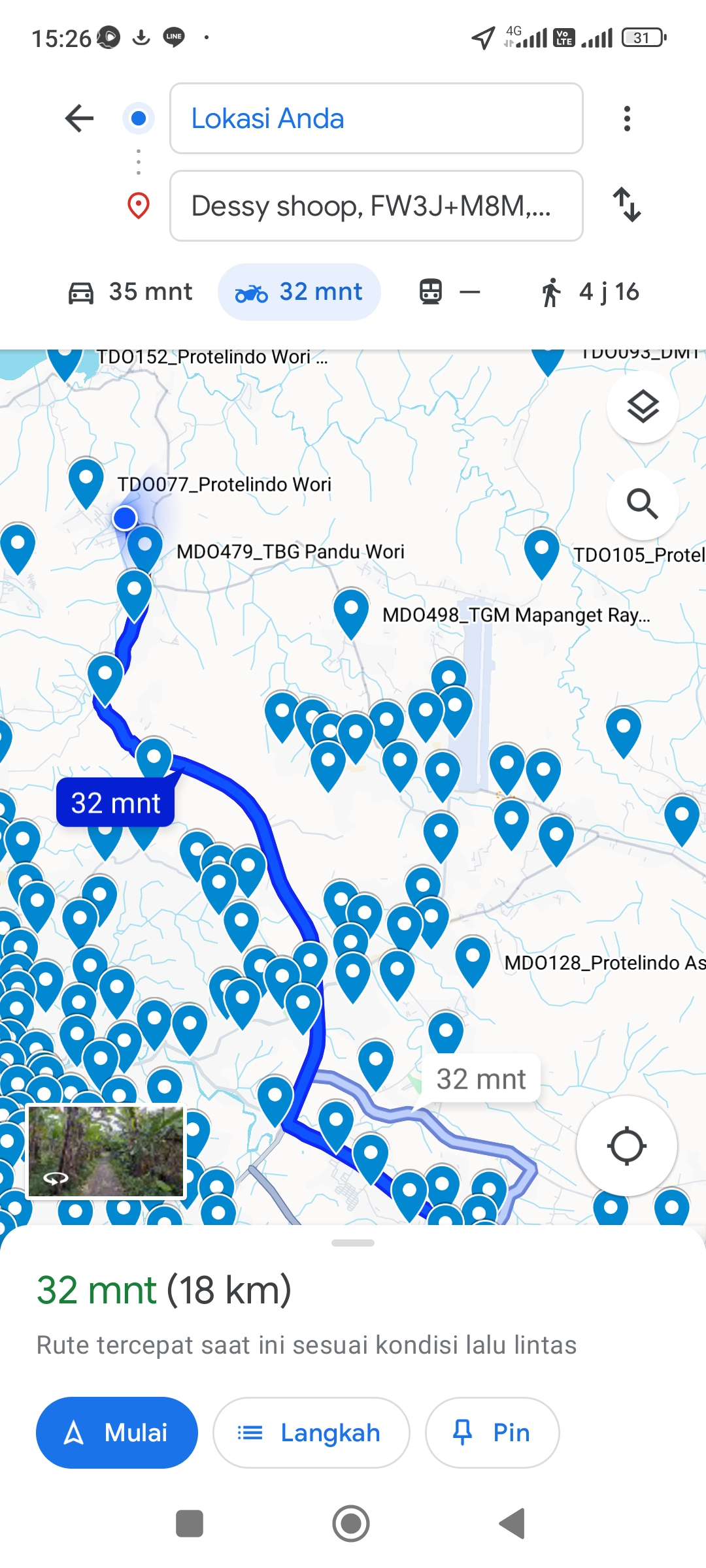This screenshot has height=1568, width=706.
Task: Open the three-dot overflow menu
Action: click(627, 118)
